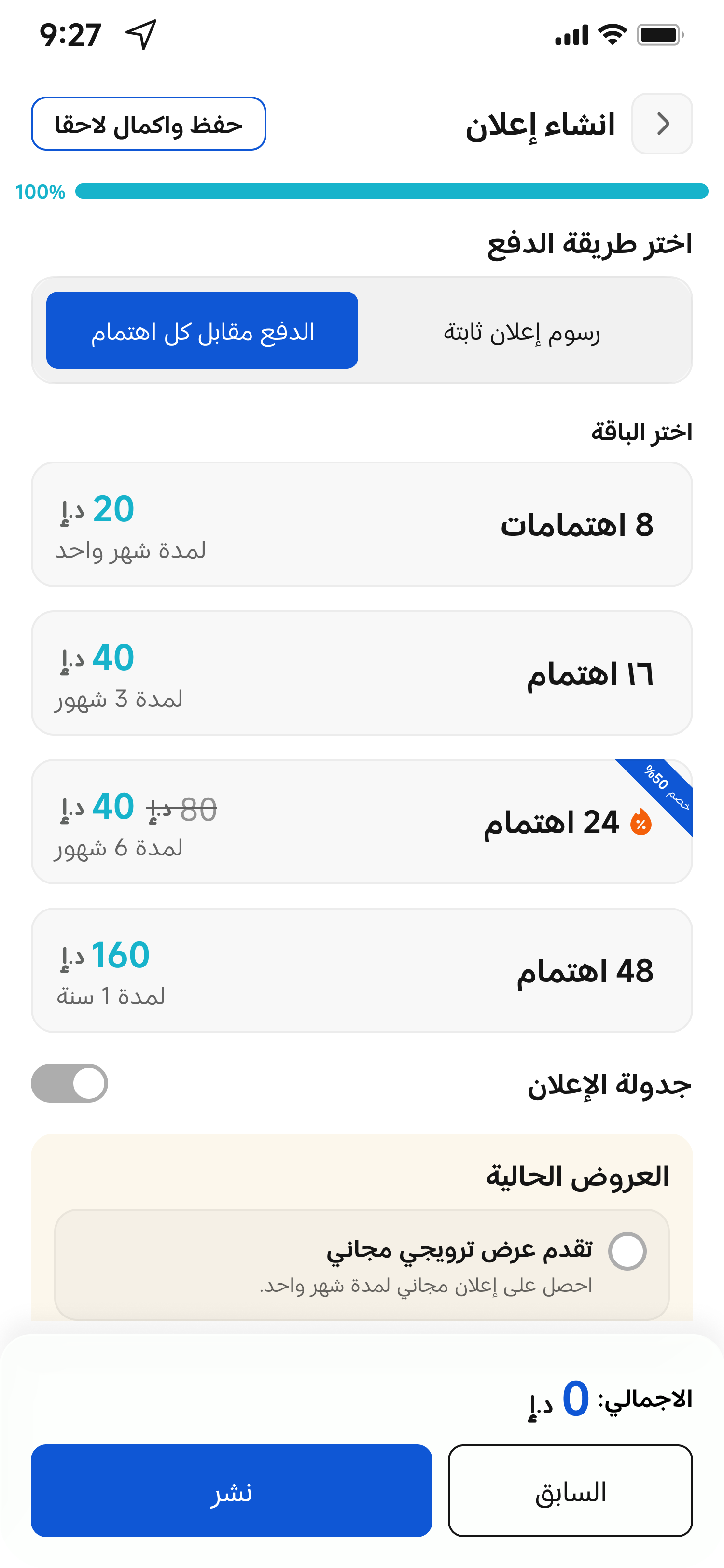This screenshot has width=724, height=1568.
Task: Select the 16 اهتمام three-month package
Action: pos(362,672)
